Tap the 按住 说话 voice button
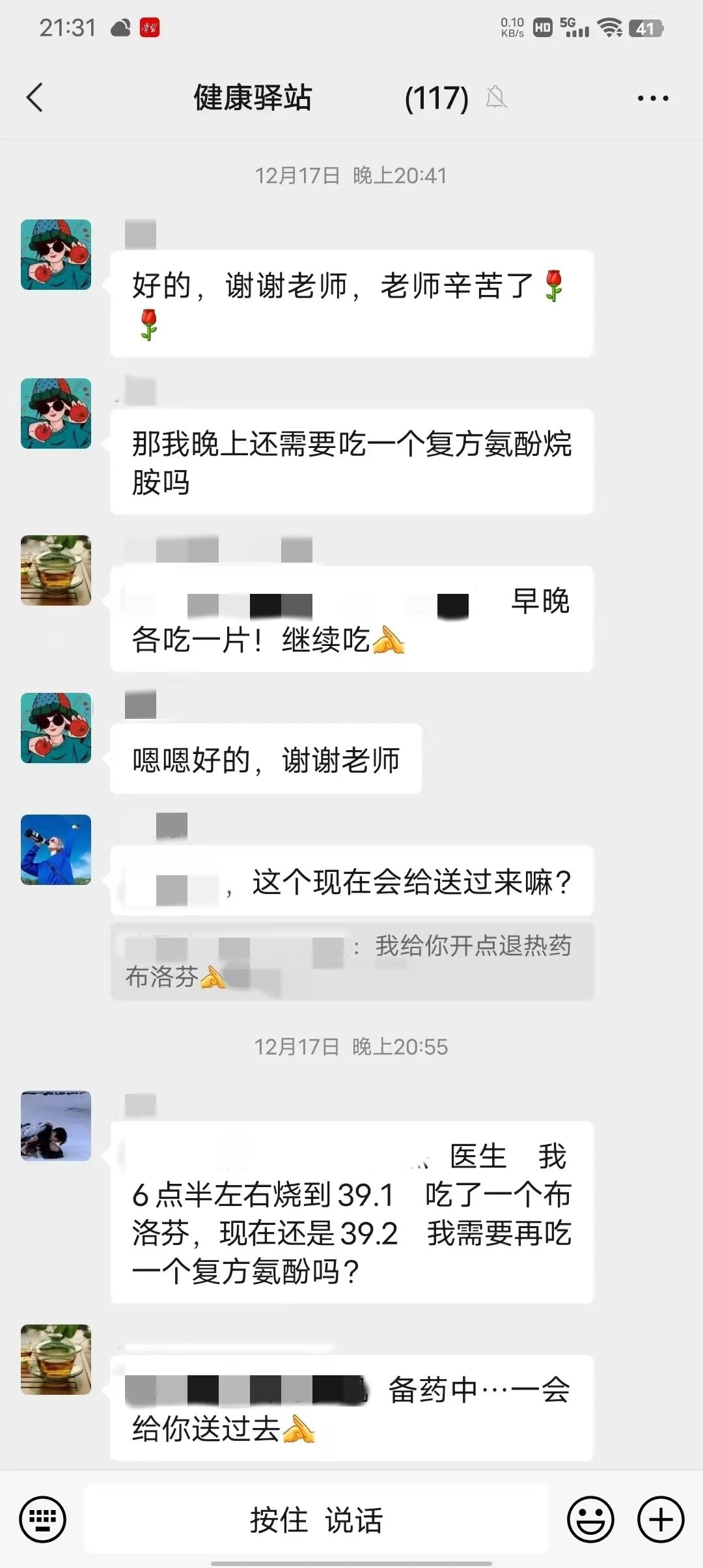This screenshot has width=703, height=1568. [316, 1520]
